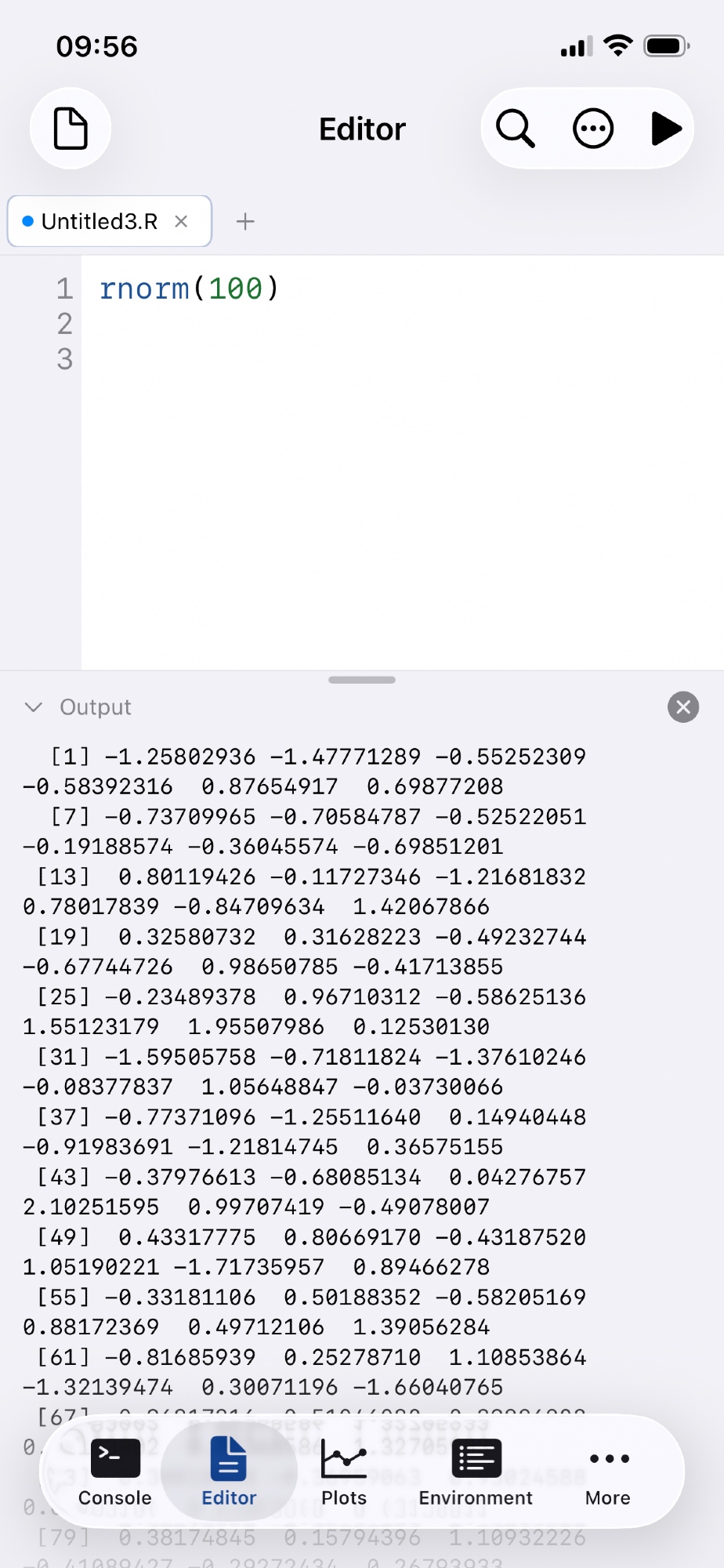724x1568 pixels.
Task: Open the more options ellipsis menu
Action: coord(593,129)
